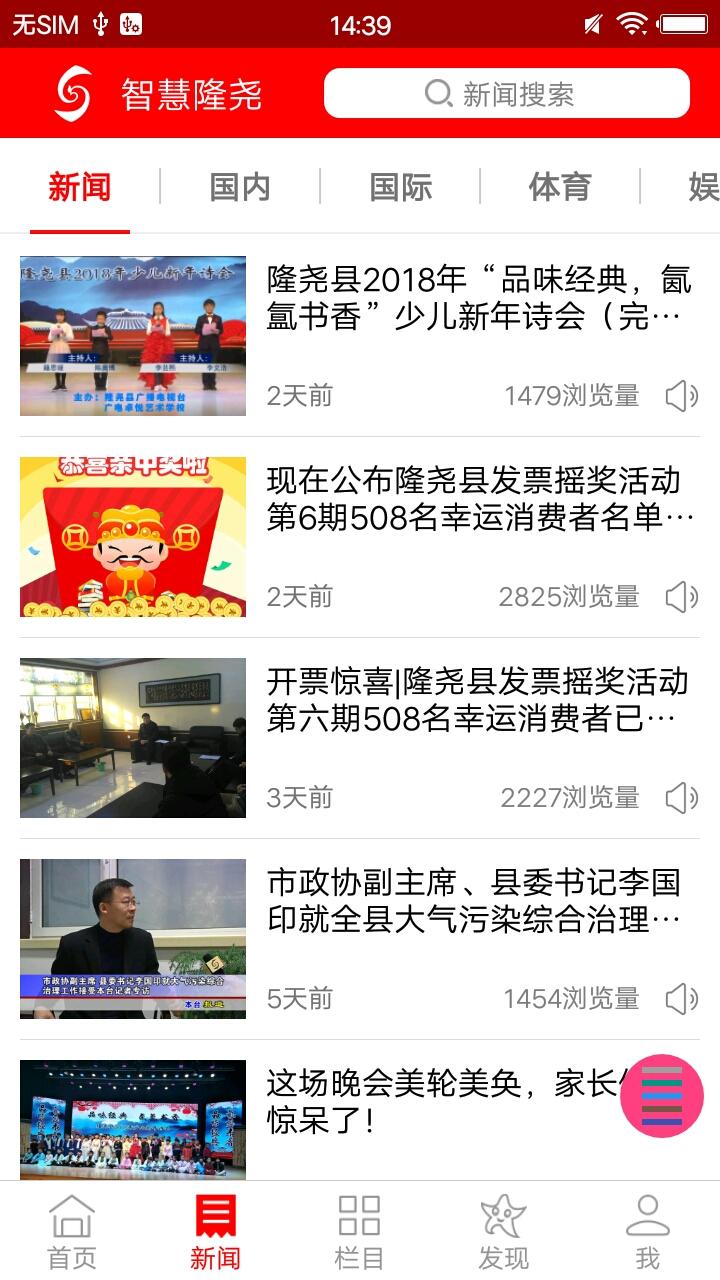Open the 栏目 bottom tab

tap(359, 1231)
